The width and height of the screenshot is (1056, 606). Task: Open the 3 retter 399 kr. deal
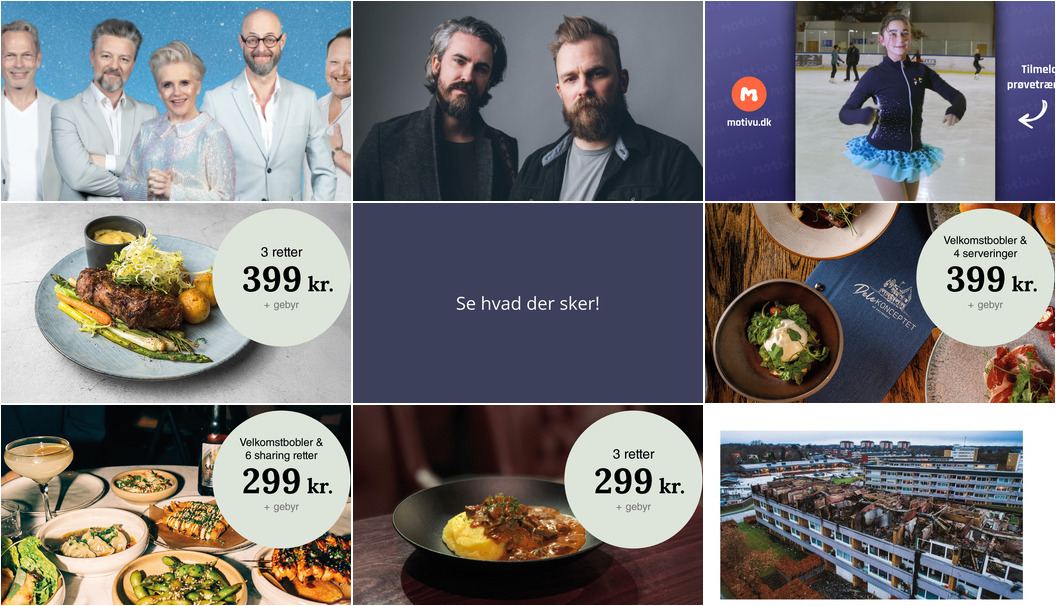pyautogui.click(x=175, y=303)
